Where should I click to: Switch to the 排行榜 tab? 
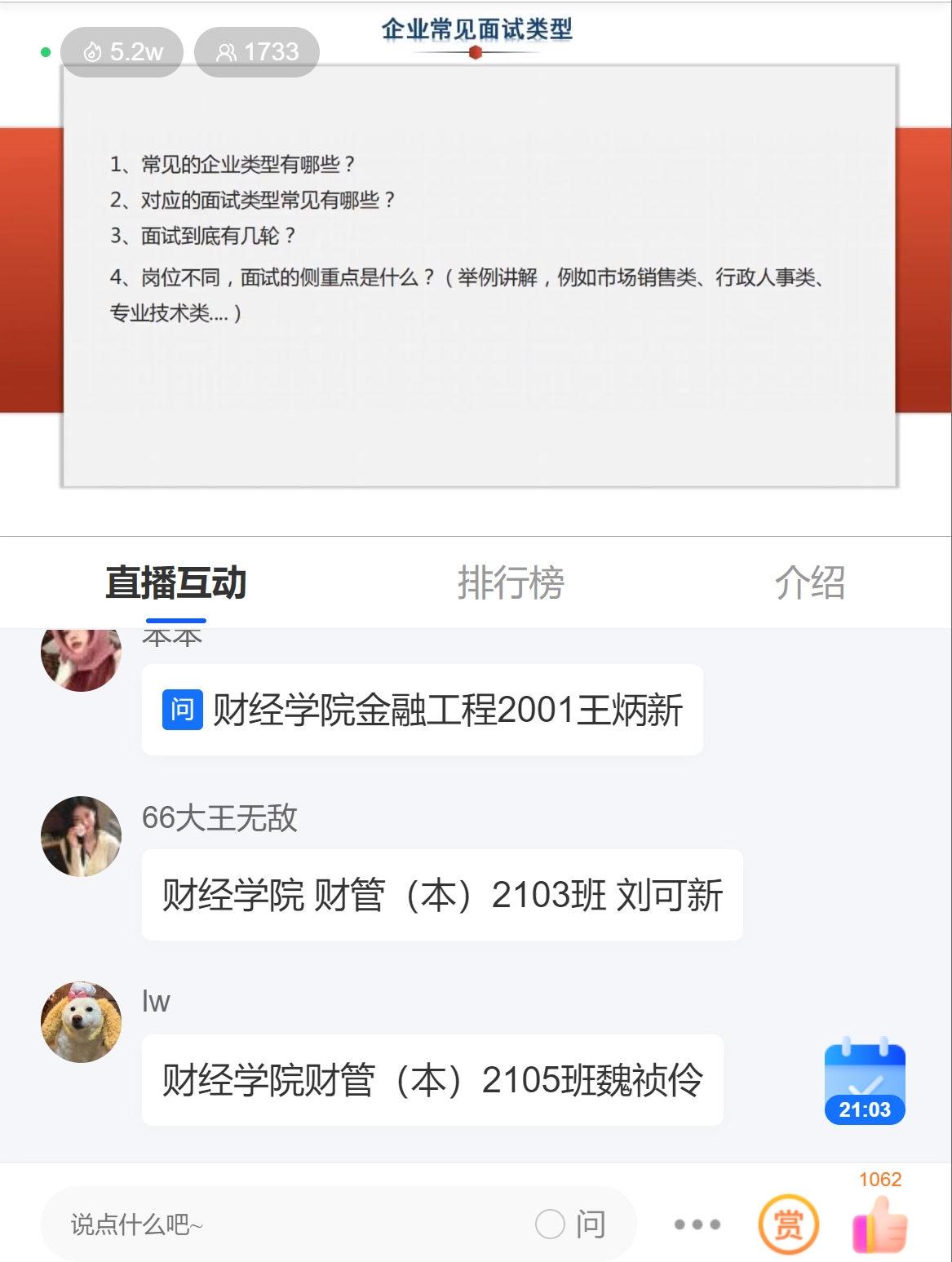pos(511,582)
